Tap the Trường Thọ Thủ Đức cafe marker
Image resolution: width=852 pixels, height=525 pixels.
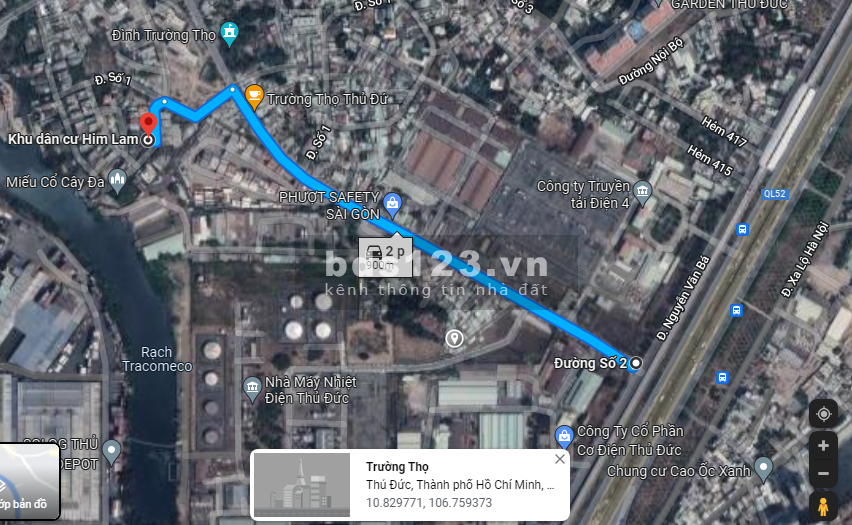pos(254,97)
